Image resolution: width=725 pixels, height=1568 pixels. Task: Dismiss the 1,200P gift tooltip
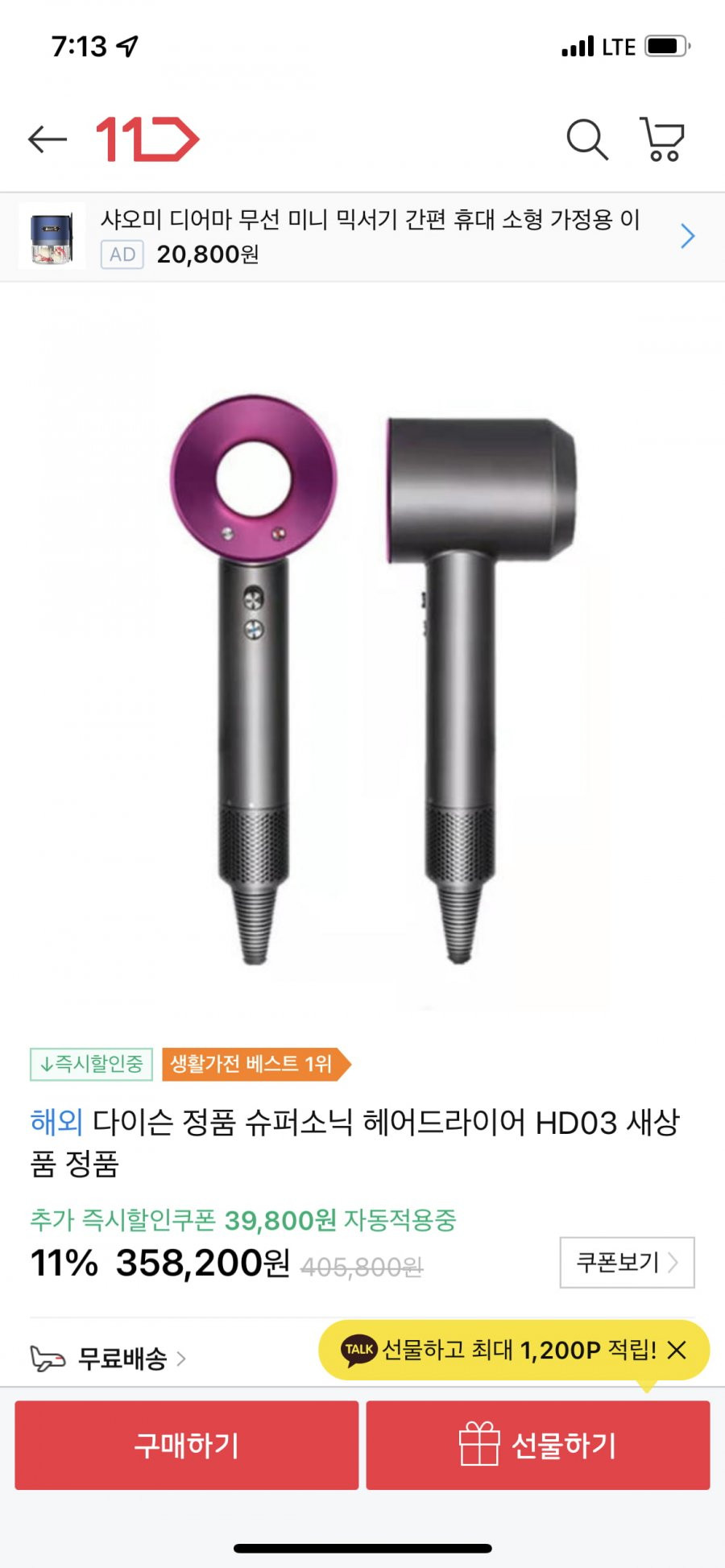[x=677, y=1350]
